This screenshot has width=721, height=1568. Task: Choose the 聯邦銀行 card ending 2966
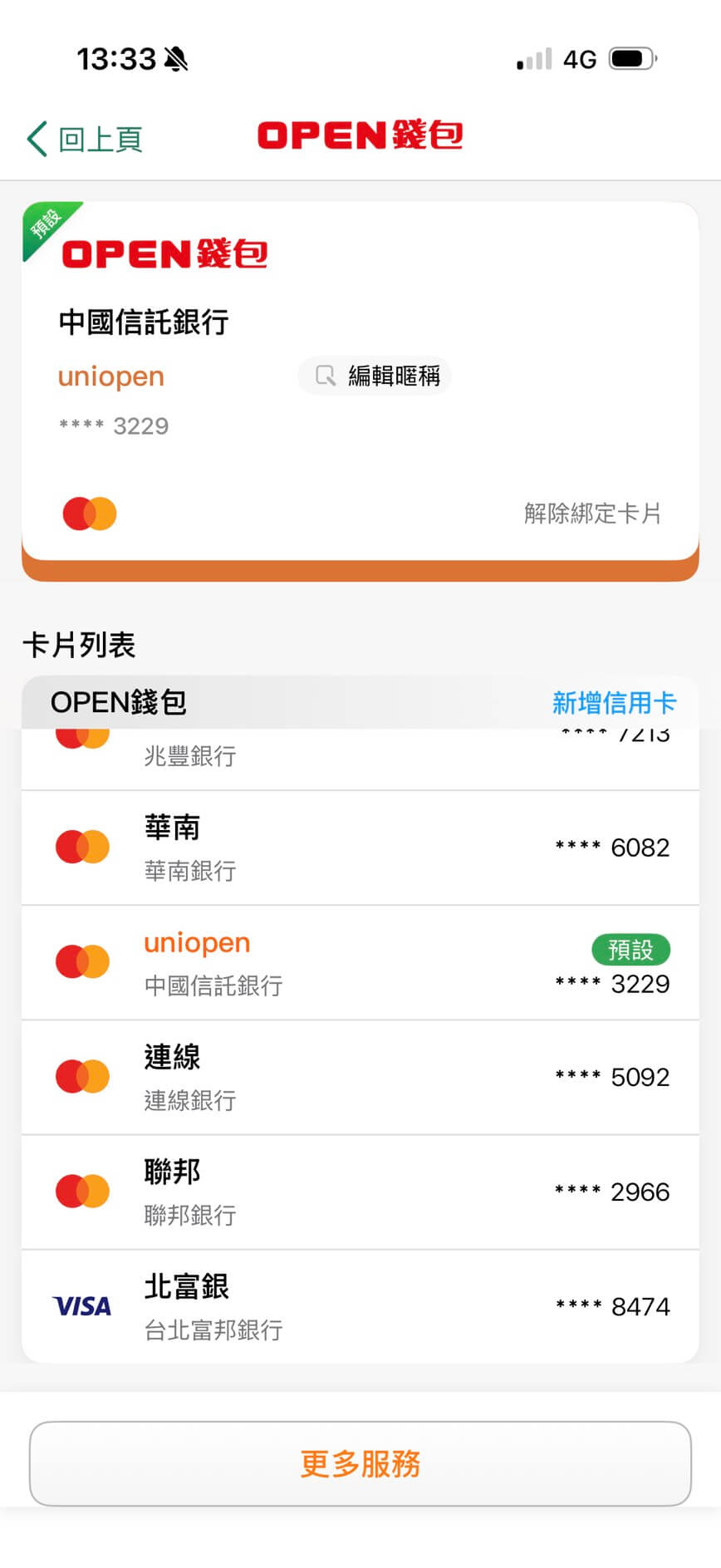click(x=360, y=1192)
